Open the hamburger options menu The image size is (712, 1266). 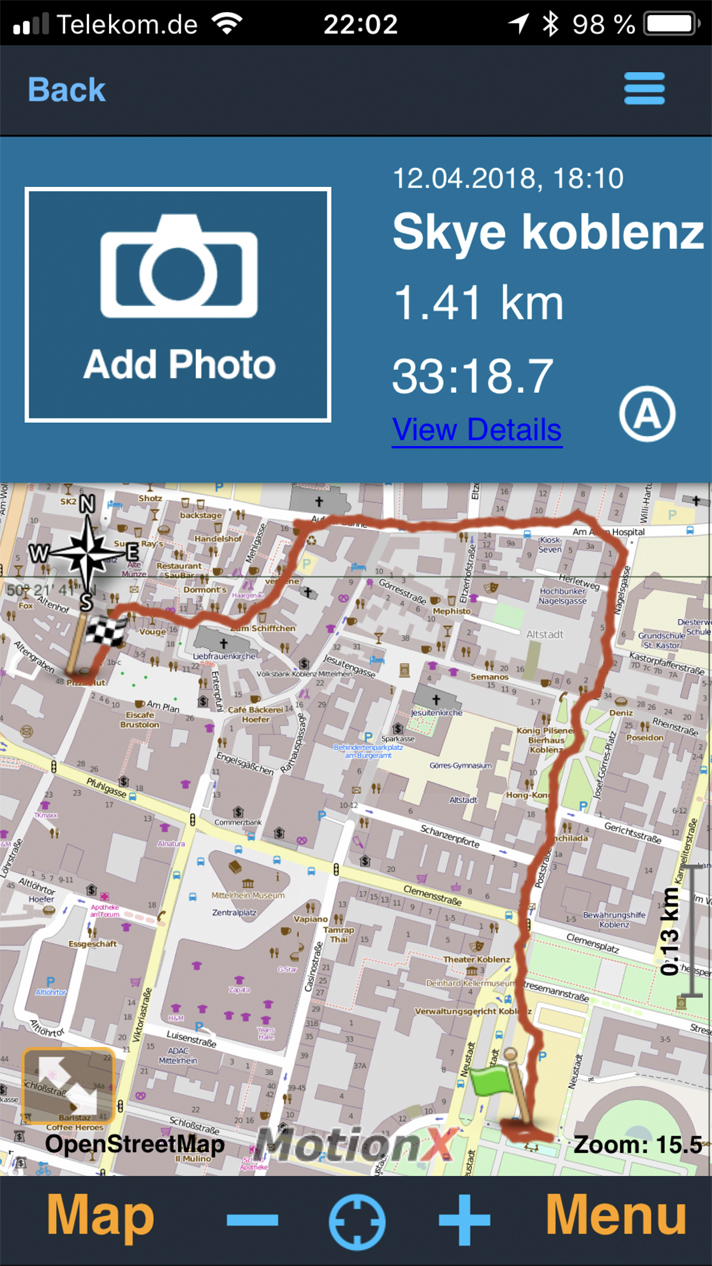[644, 89]
